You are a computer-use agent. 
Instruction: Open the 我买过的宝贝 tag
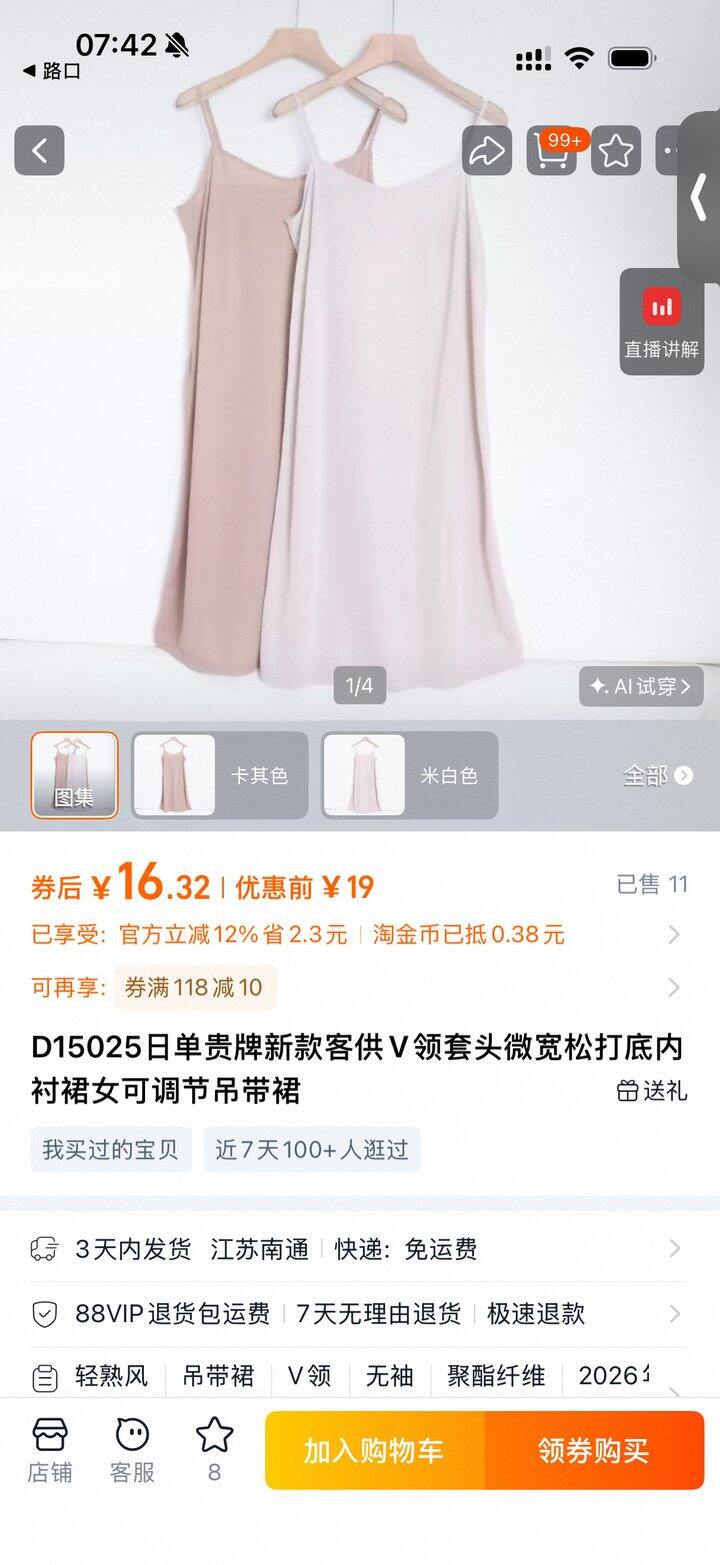click(110, 1150)
